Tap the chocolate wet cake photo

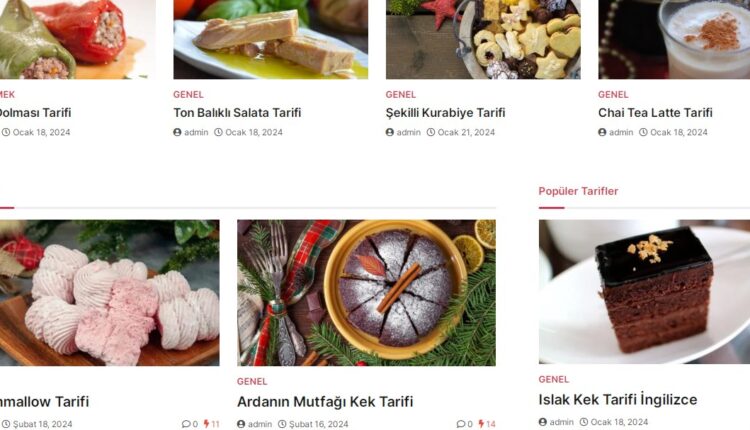click(644, 292)
